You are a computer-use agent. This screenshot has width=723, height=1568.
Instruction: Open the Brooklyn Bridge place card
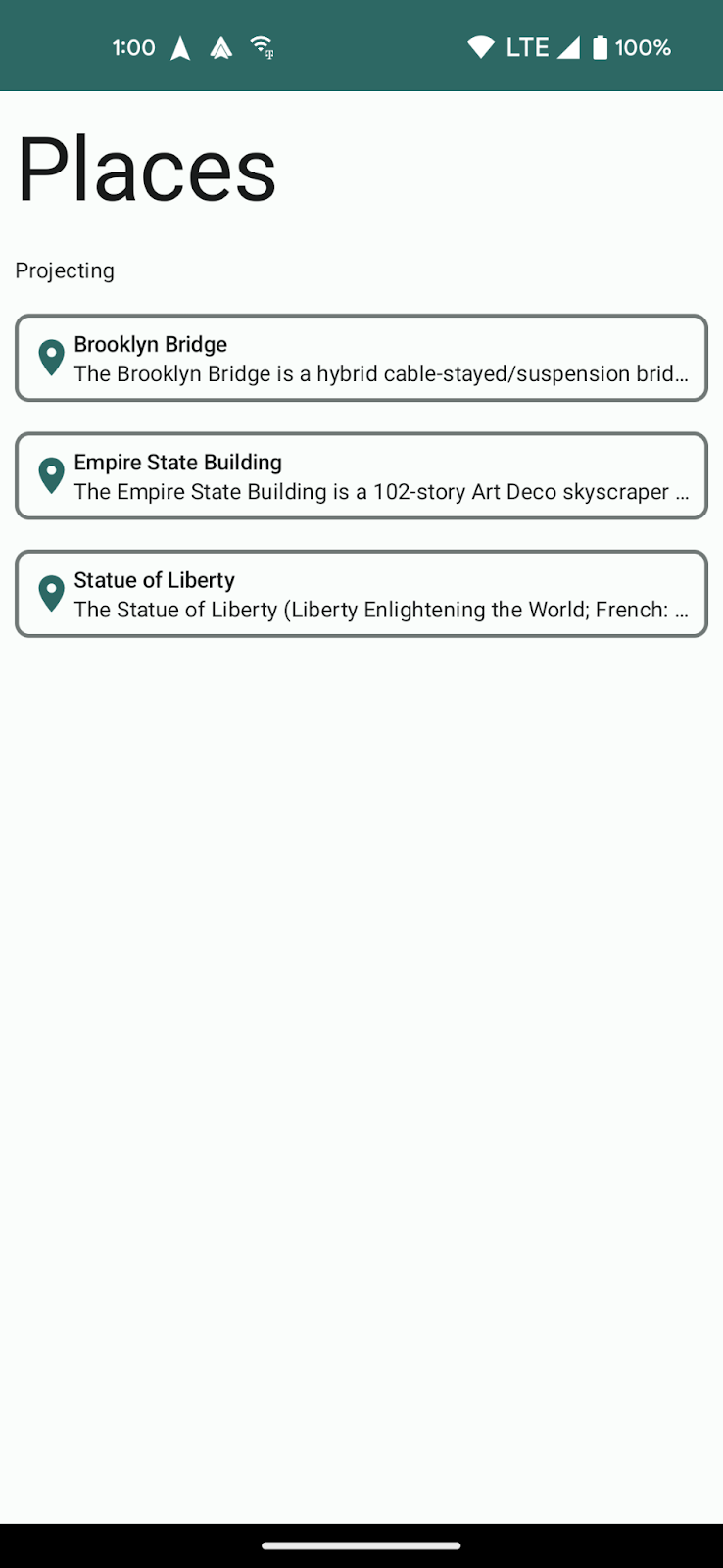coord(361,359)
